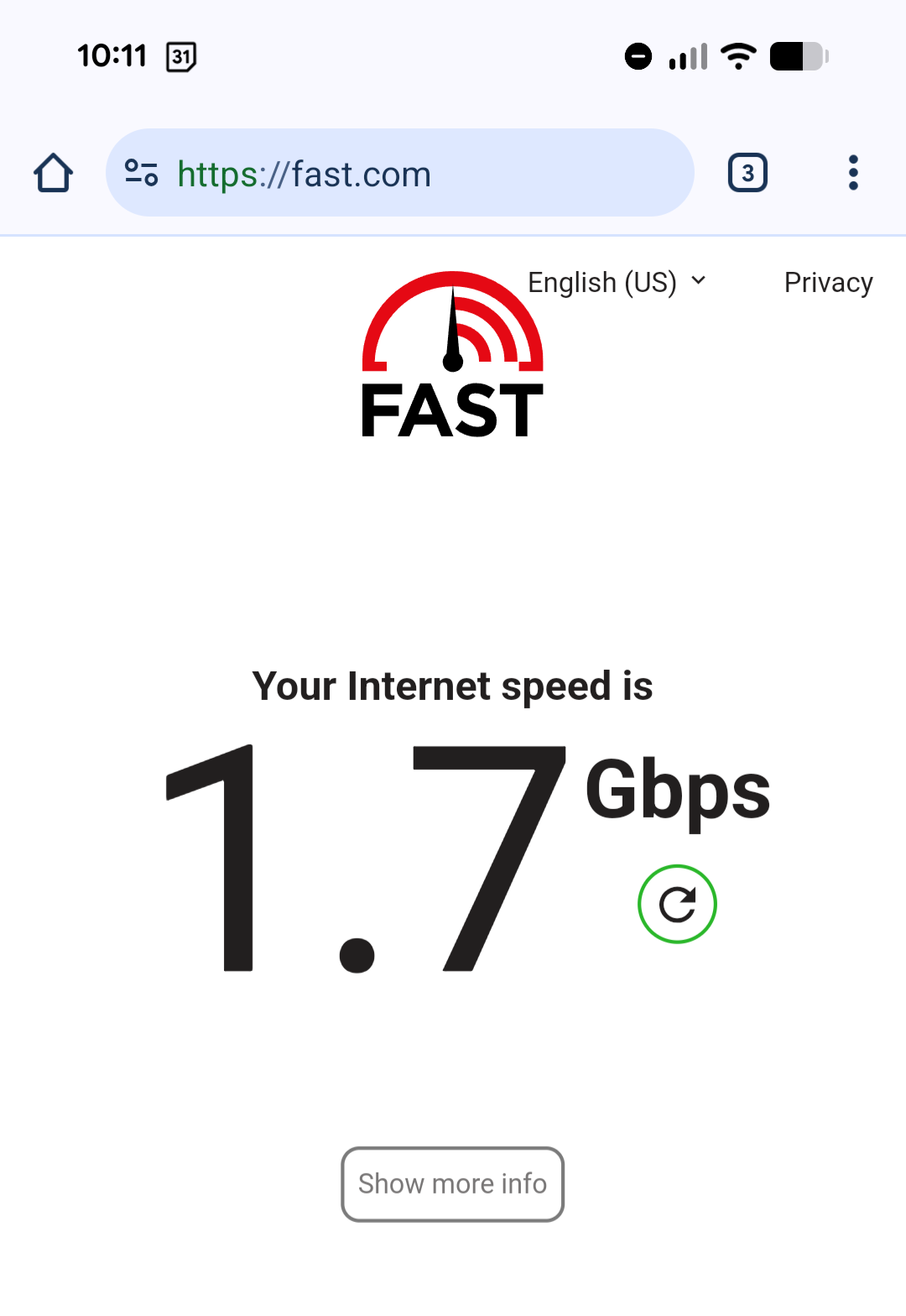The width and height of the screenshot is (906, 1316).
Task: Go to the browser home page
Action: pyautogui.click(x=54, y=173)
